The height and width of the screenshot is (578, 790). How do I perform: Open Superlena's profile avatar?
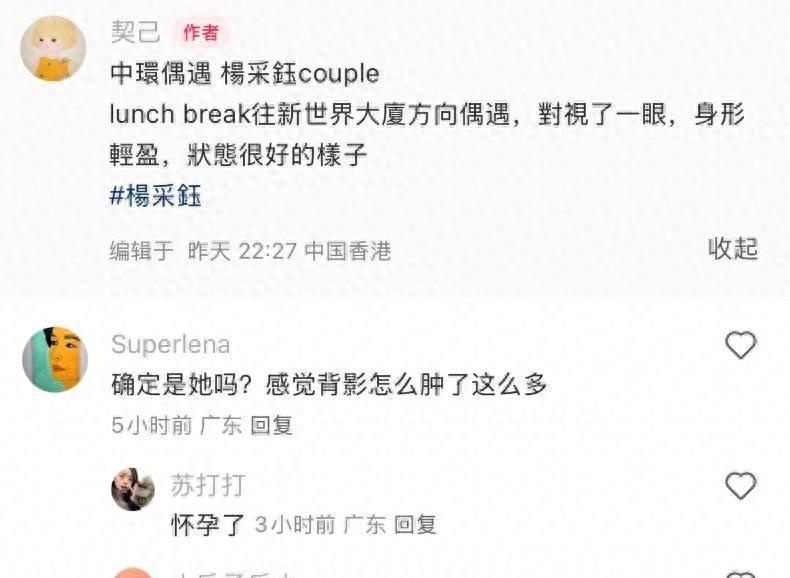(x=55, y=359)
